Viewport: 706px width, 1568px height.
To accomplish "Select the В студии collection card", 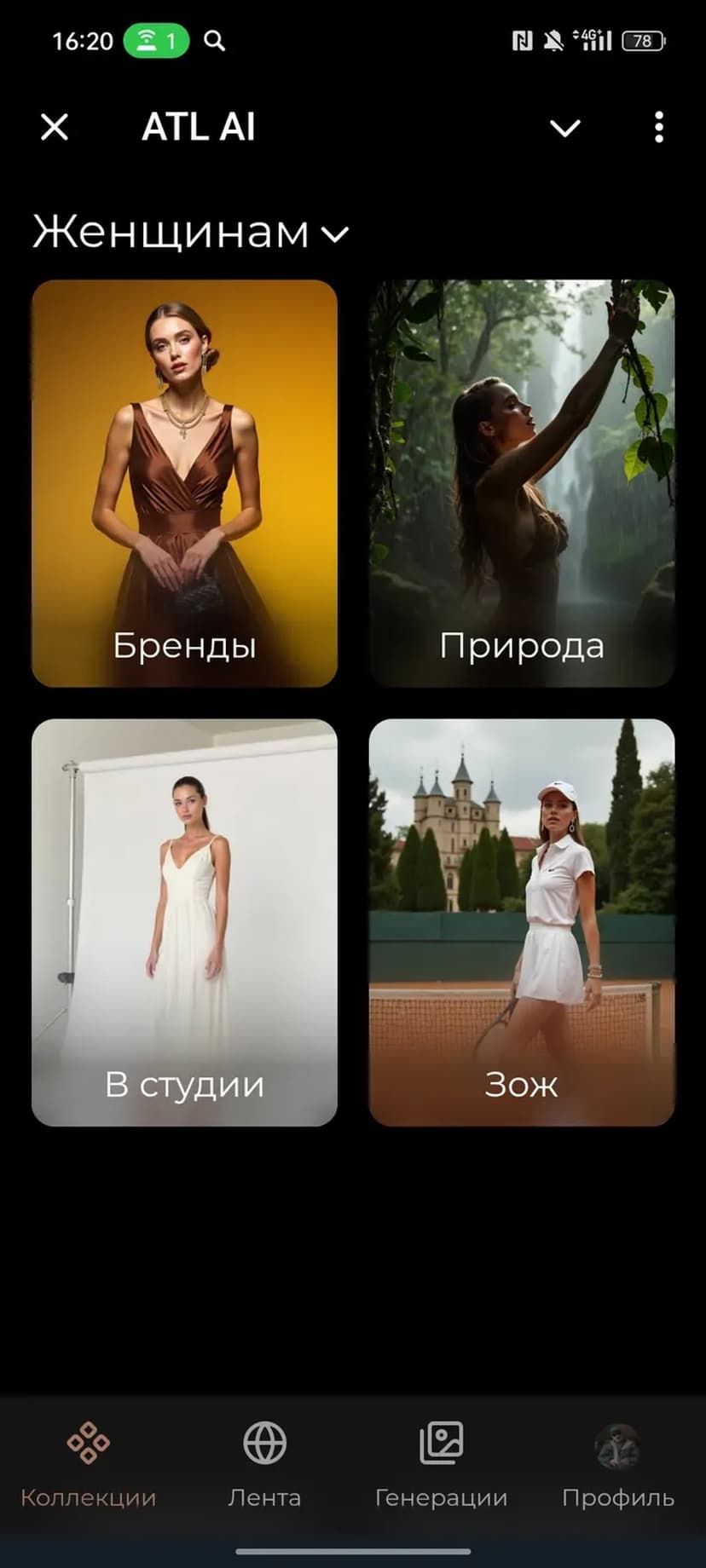I will (x=184, y=922).
